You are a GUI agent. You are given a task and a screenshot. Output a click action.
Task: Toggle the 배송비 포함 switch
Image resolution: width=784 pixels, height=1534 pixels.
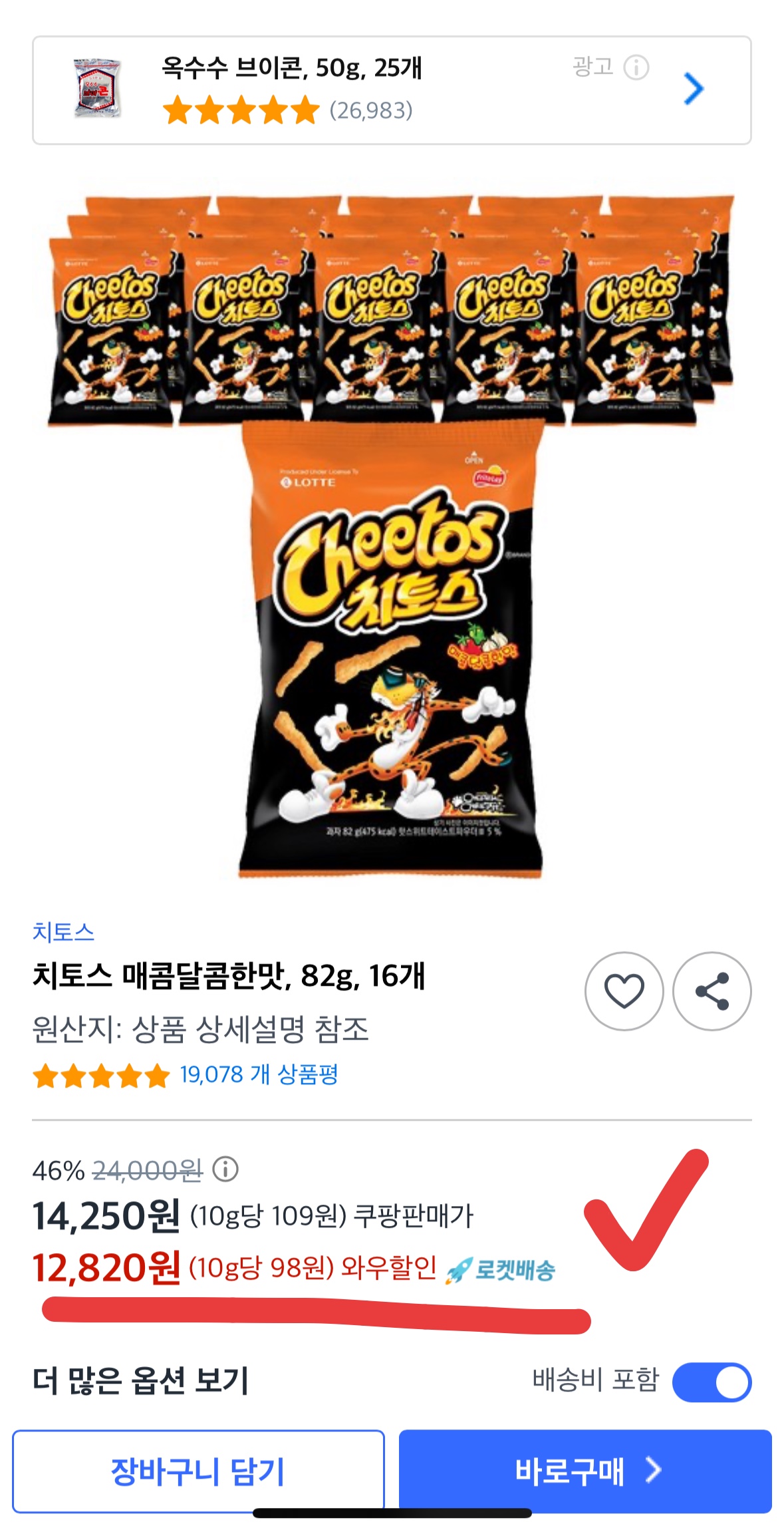(x=711, y=1382)
